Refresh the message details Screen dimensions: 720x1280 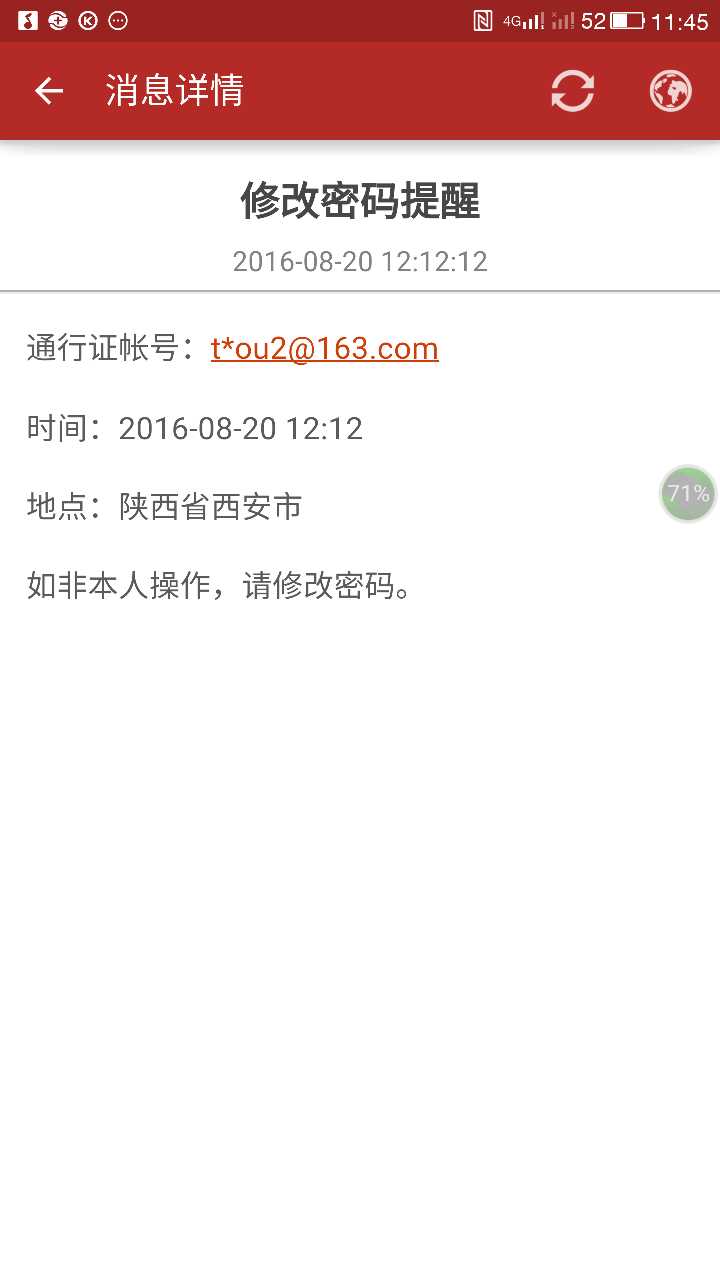pyautogui.click(x=573, y=91)
